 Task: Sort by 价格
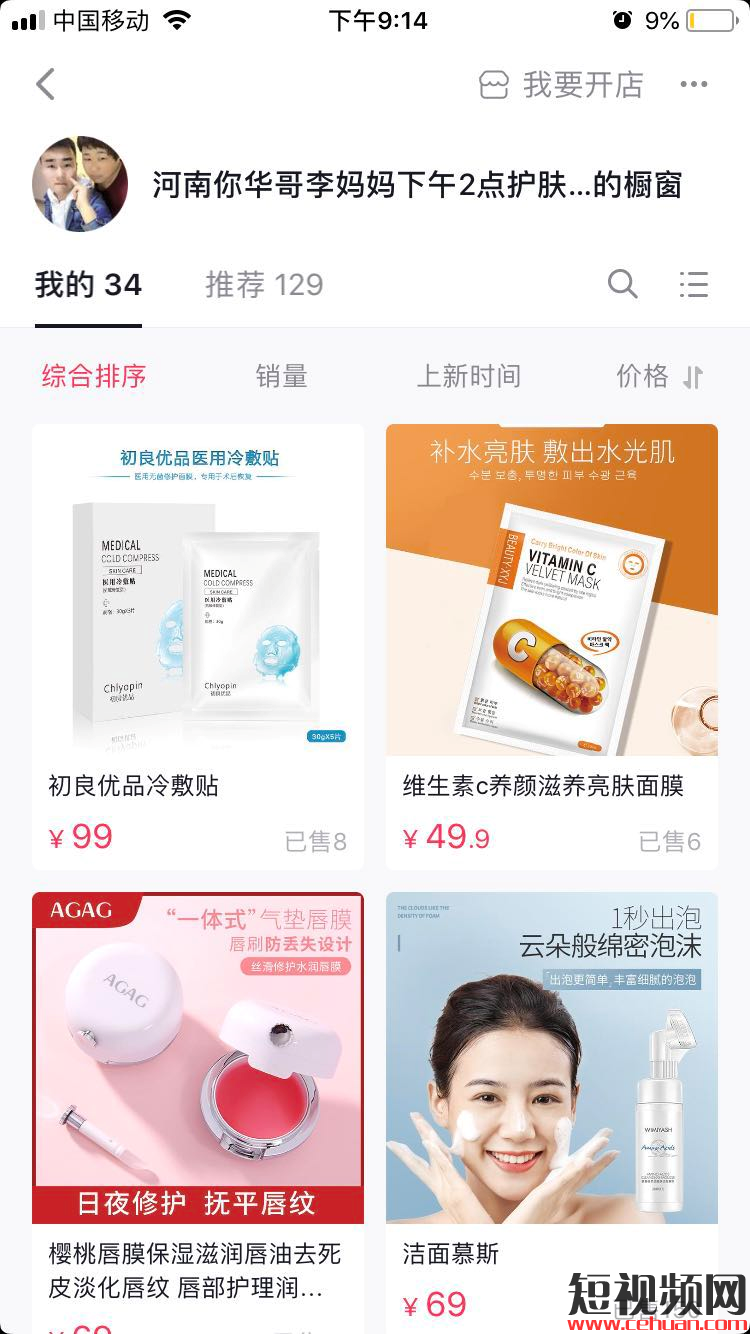(658, 376)
